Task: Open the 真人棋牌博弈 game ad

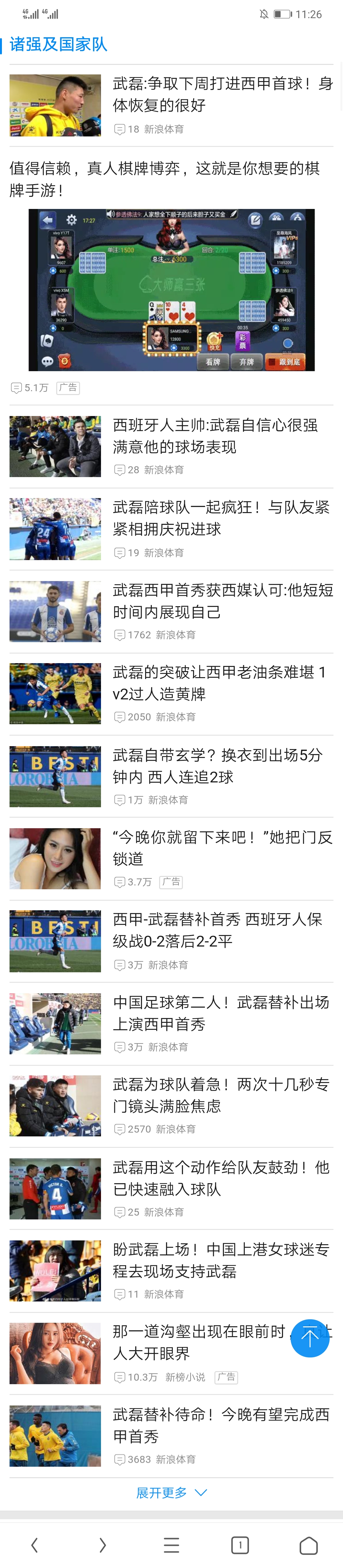Action: (x=171, y=290)
